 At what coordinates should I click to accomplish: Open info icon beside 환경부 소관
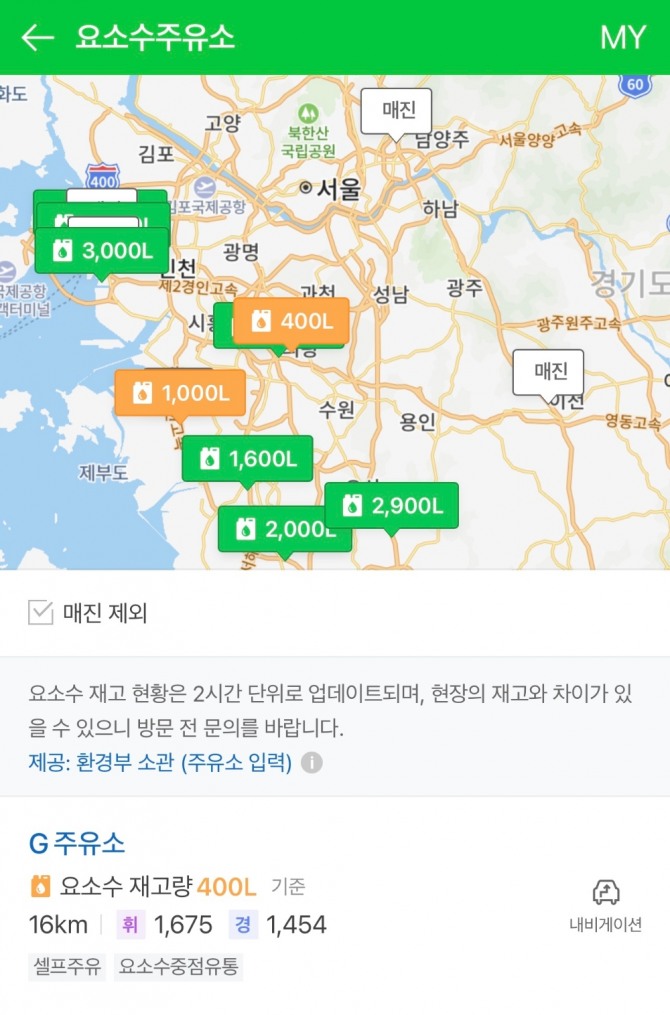pos(311,763)
